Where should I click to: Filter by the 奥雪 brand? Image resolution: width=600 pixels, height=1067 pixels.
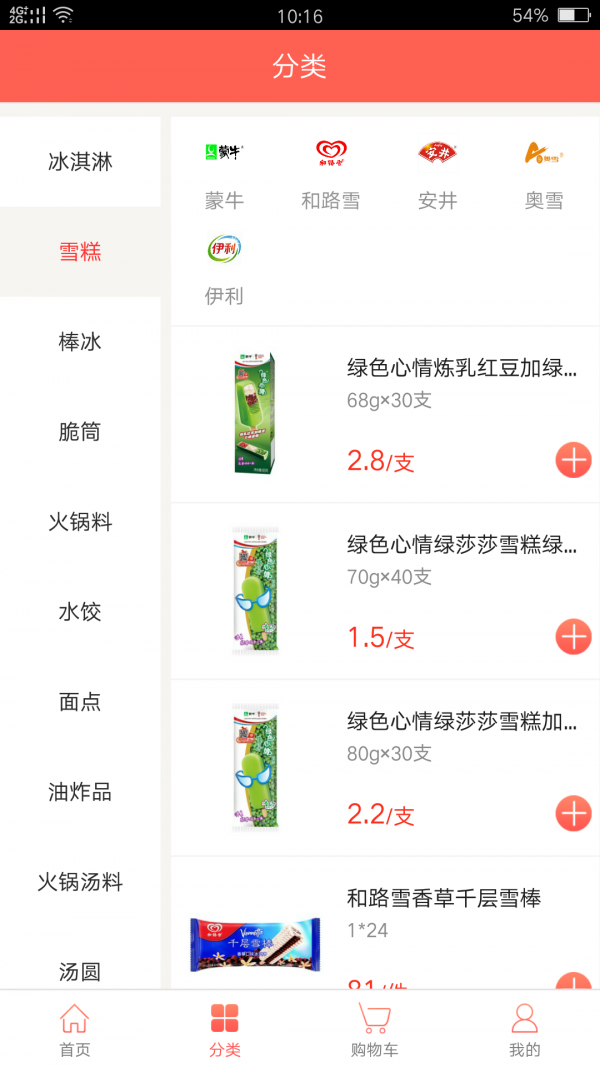click(543, 174)
